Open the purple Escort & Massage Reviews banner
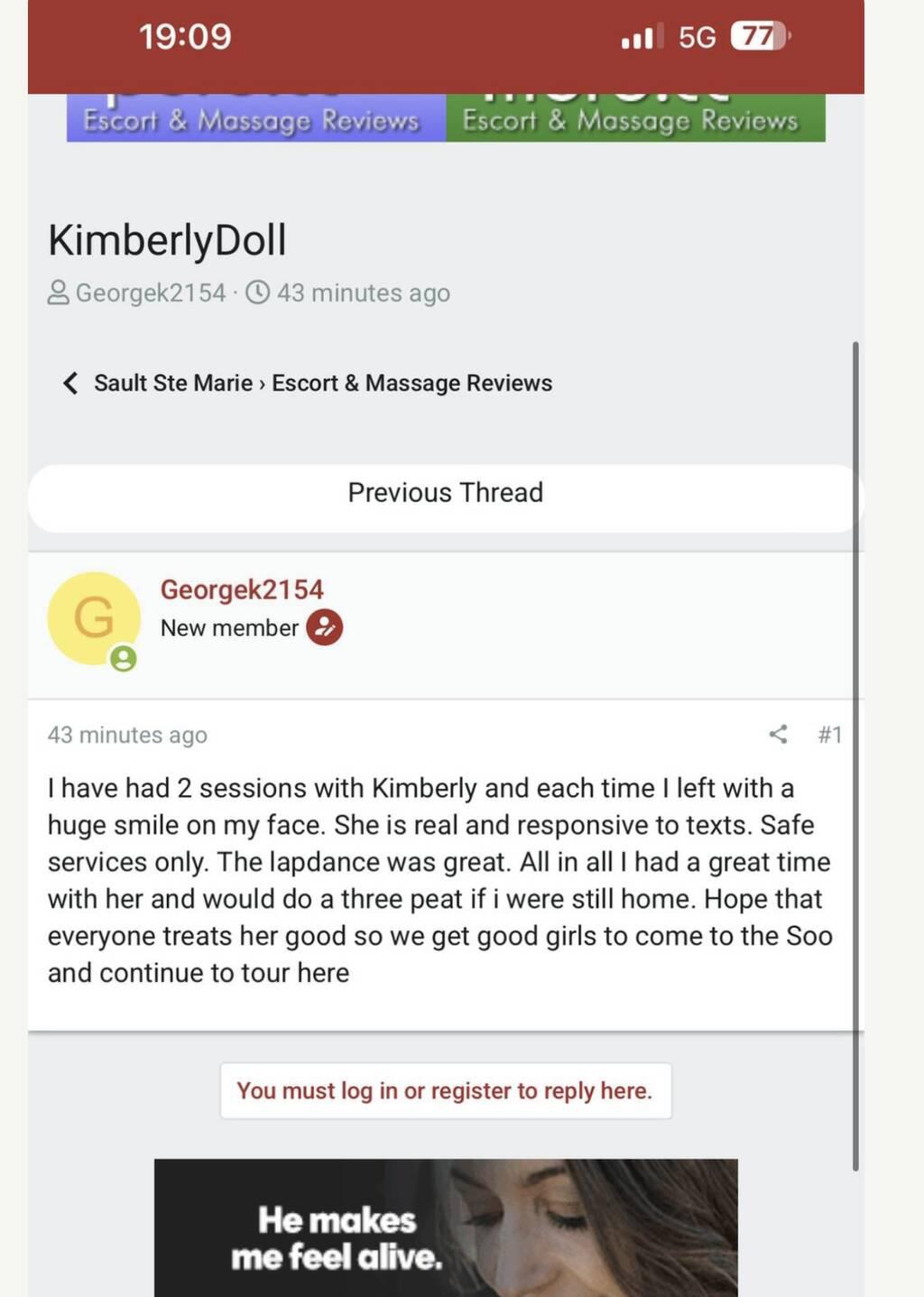Screen dimensions: 924x1297 click(255, 119)
